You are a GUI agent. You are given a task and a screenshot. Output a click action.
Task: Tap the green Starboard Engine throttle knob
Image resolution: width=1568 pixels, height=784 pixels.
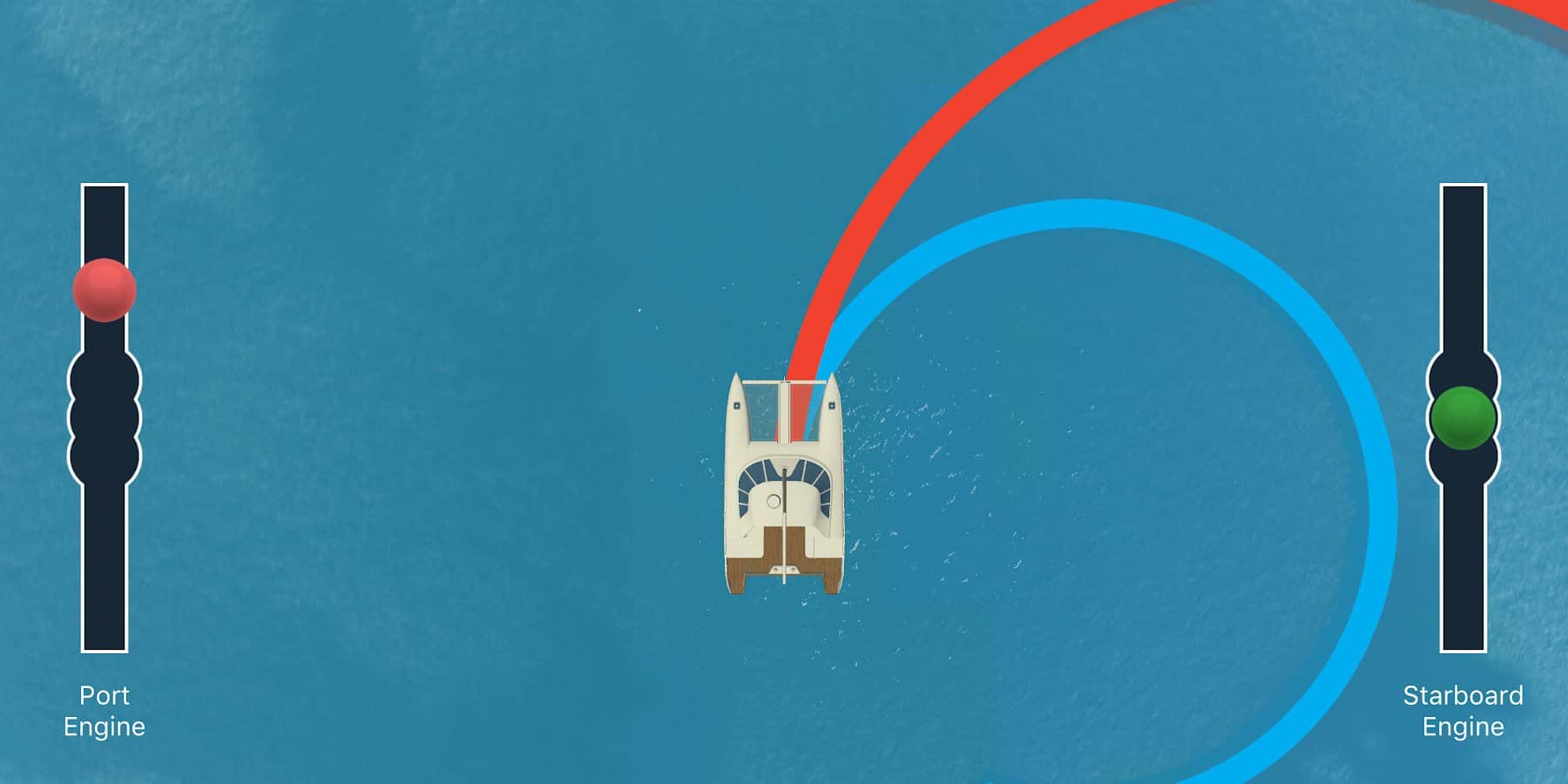(1463, 418)
